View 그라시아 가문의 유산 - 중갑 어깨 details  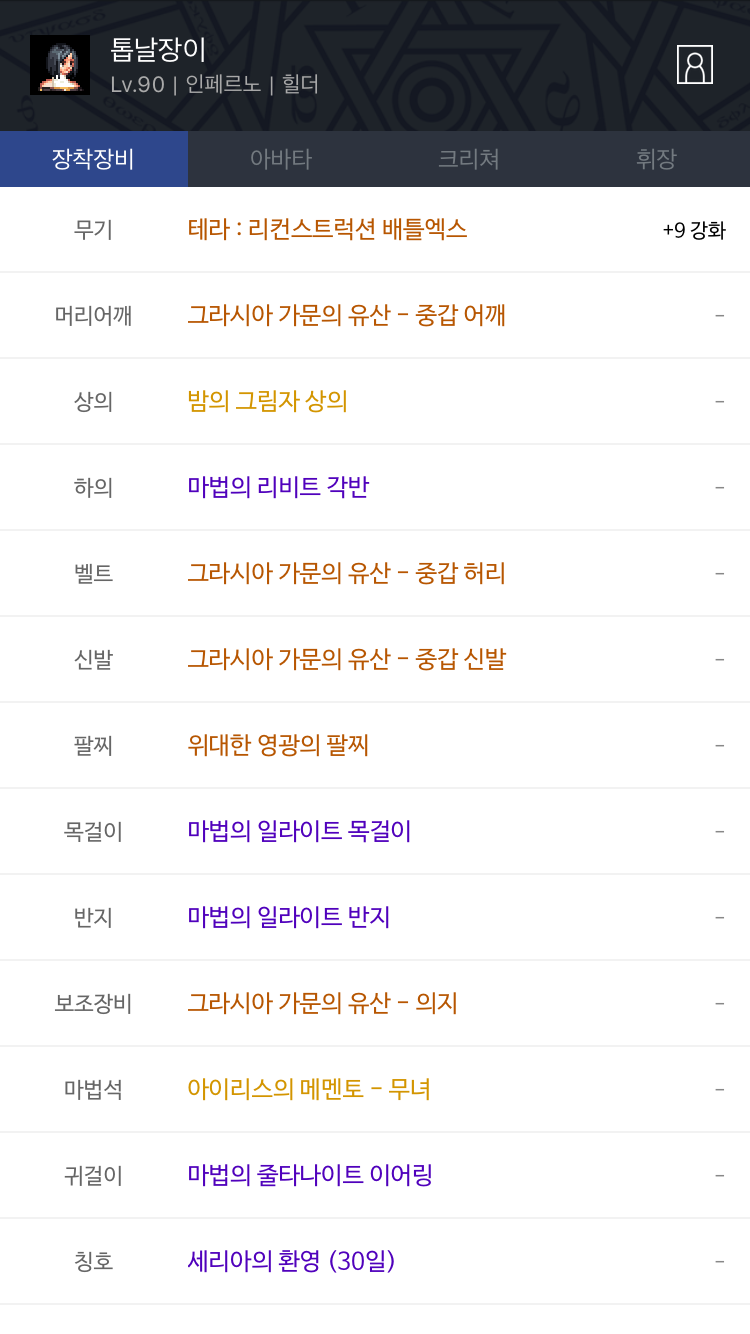coord(346,315)
